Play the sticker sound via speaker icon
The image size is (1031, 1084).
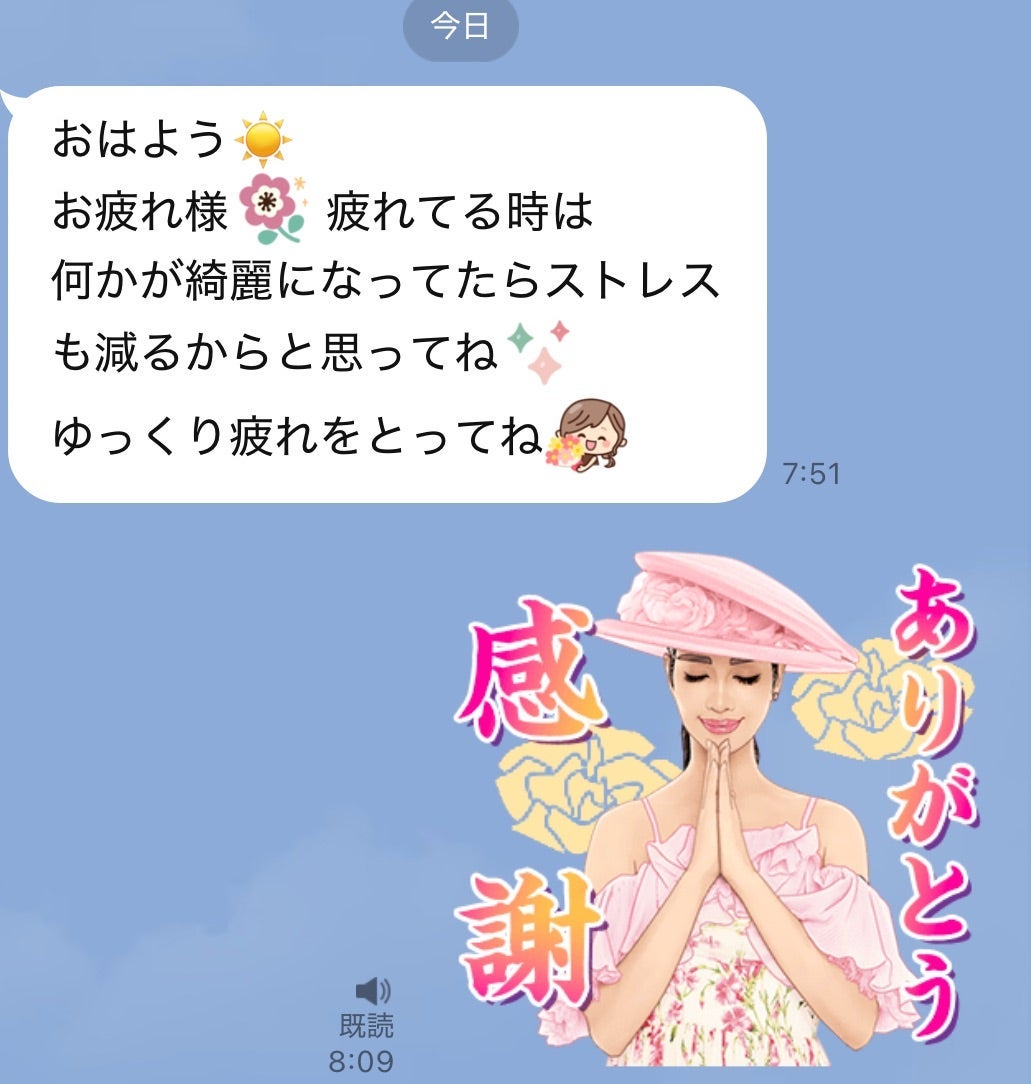[372, 991]
